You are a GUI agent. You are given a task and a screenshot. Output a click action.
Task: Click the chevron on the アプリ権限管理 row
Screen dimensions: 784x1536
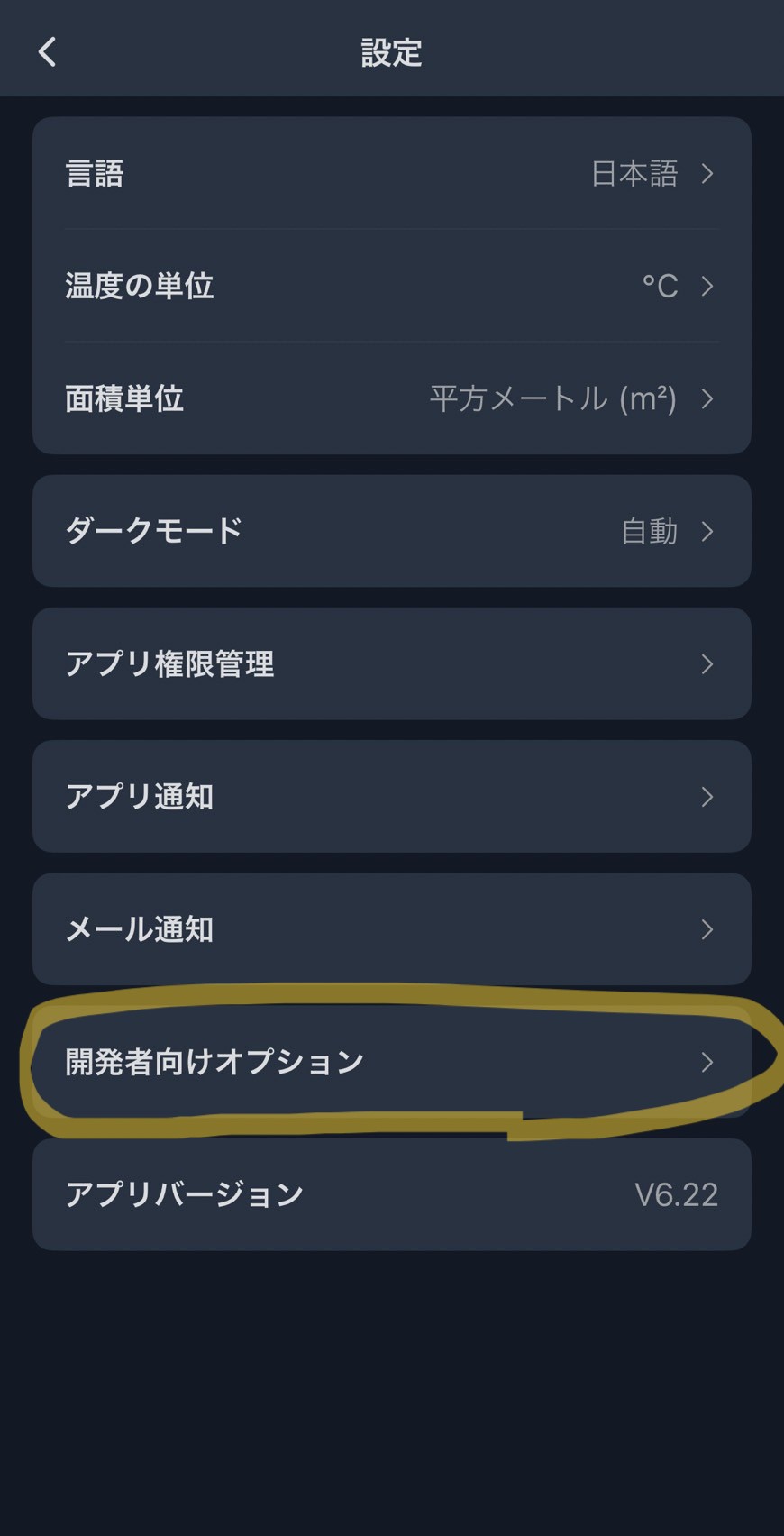[x=708, y=664]
